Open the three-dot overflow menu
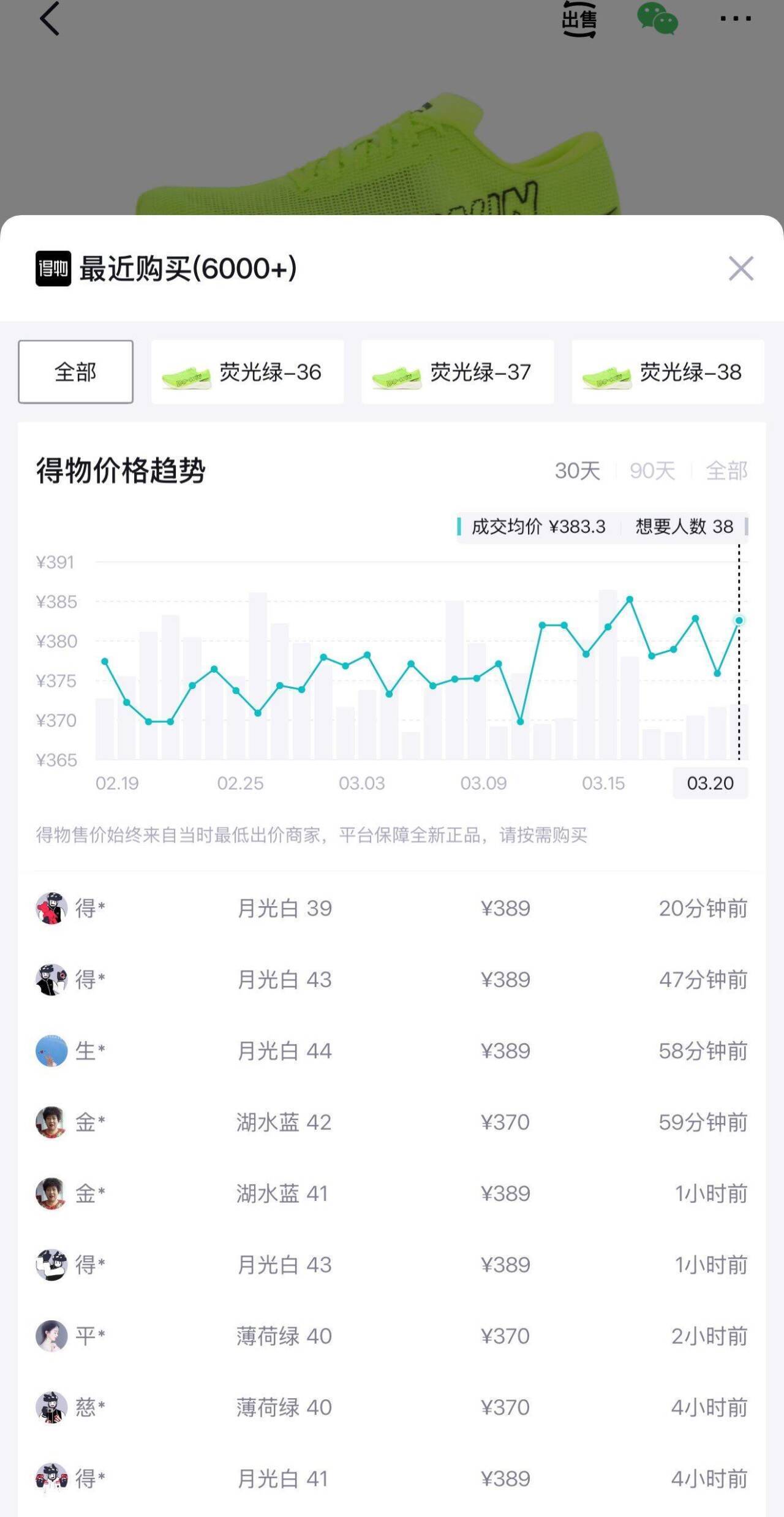Screen dimensions: 784x1517 point(735,19)
